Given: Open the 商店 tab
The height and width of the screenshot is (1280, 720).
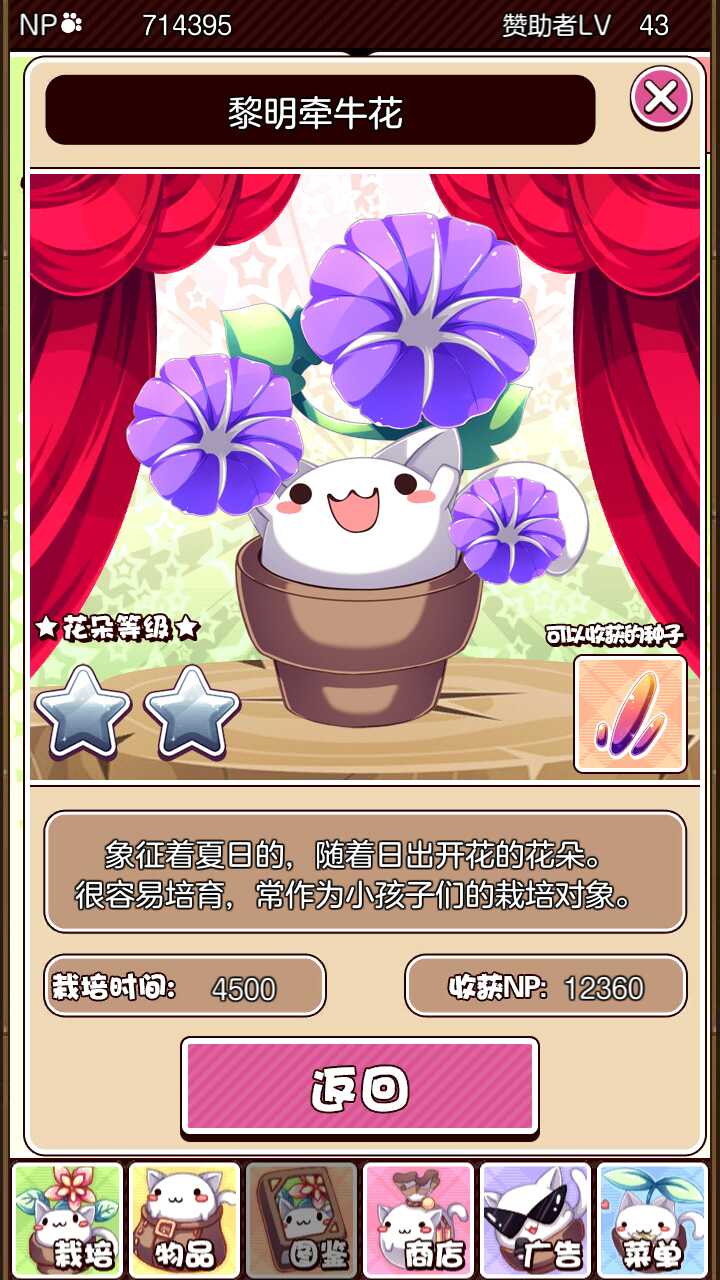Looking at the screenshot, I should pos(418,1218).
